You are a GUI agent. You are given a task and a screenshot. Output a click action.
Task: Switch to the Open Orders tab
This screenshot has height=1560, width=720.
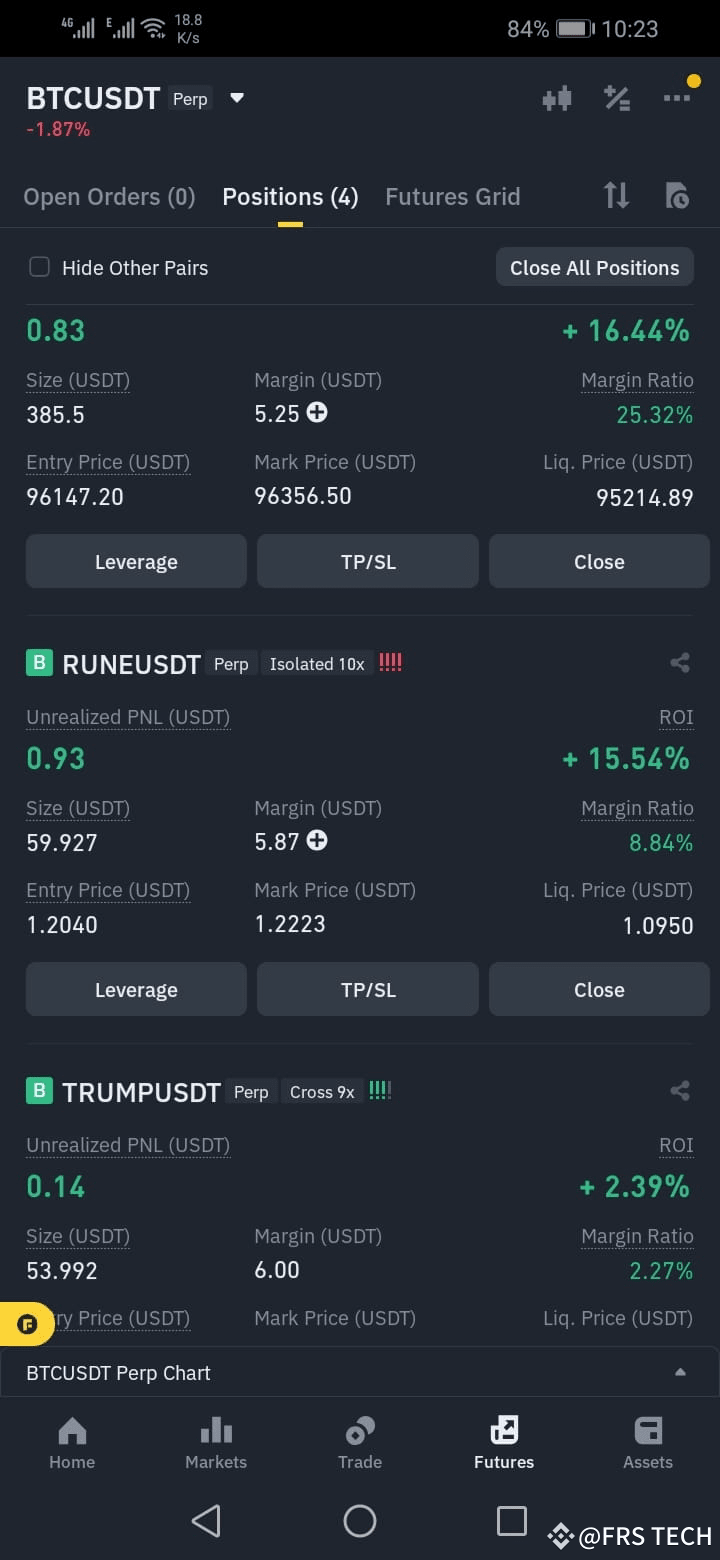pyautogui.click(x=108, y=196)
